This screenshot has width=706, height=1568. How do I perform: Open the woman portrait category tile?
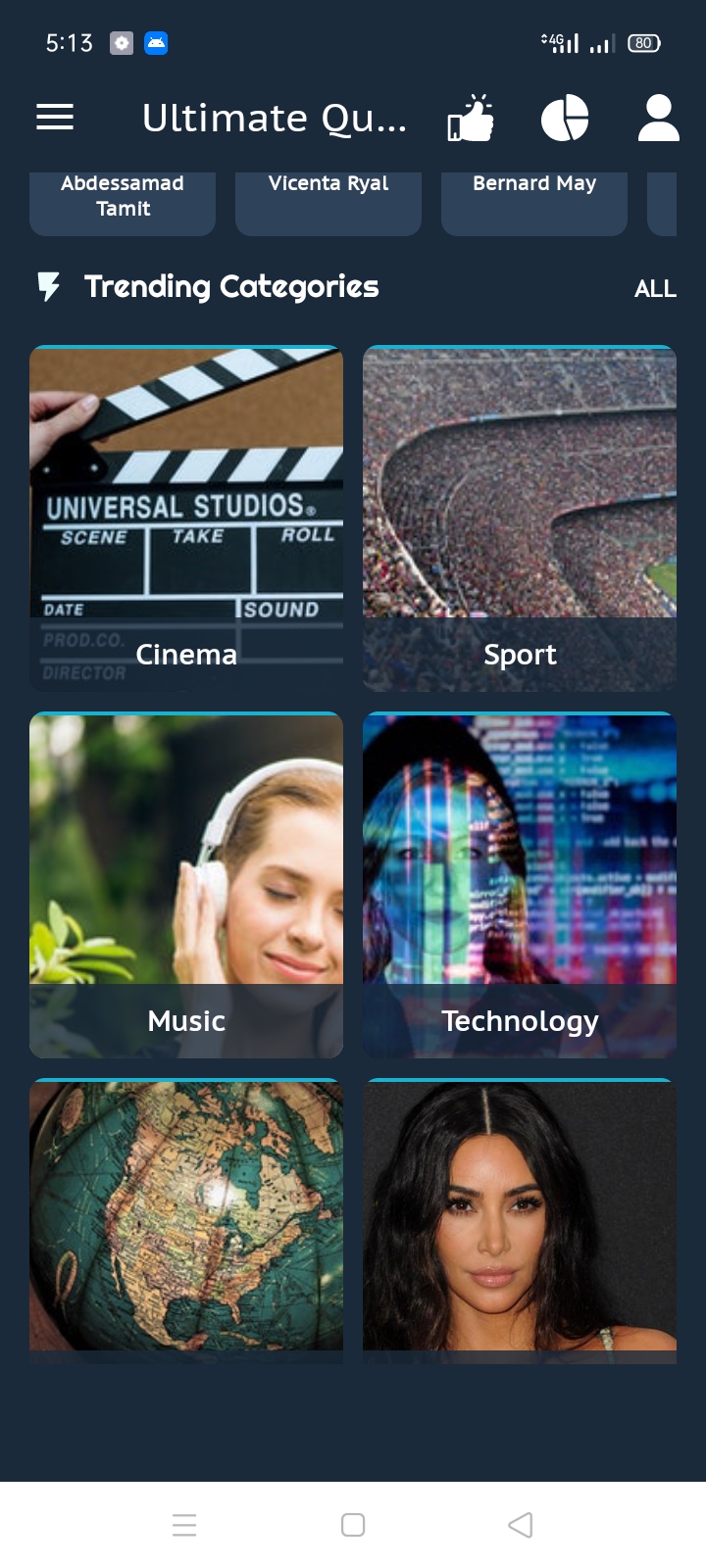tap(520, 1221)
